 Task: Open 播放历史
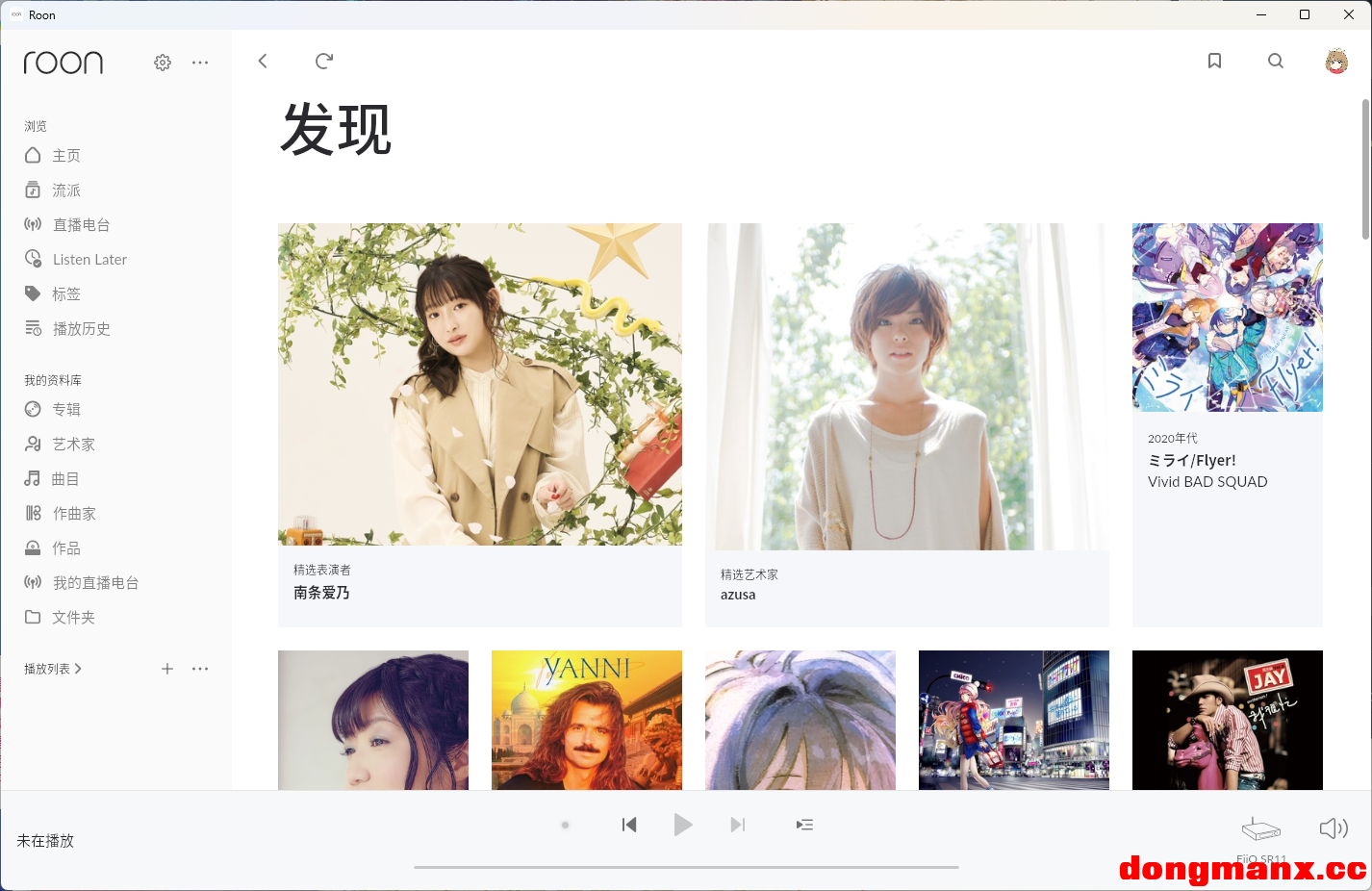click(81, 329)
